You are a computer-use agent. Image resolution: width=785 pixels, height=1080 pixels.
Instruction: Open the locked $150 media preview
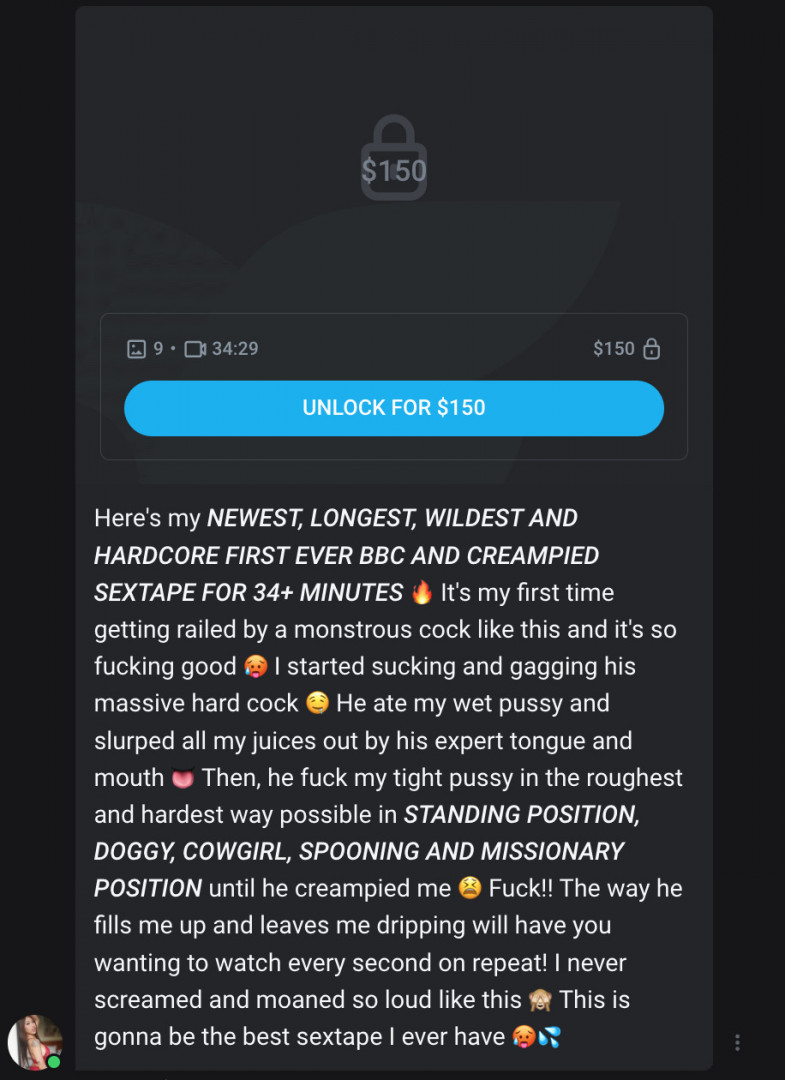[393, 160]
